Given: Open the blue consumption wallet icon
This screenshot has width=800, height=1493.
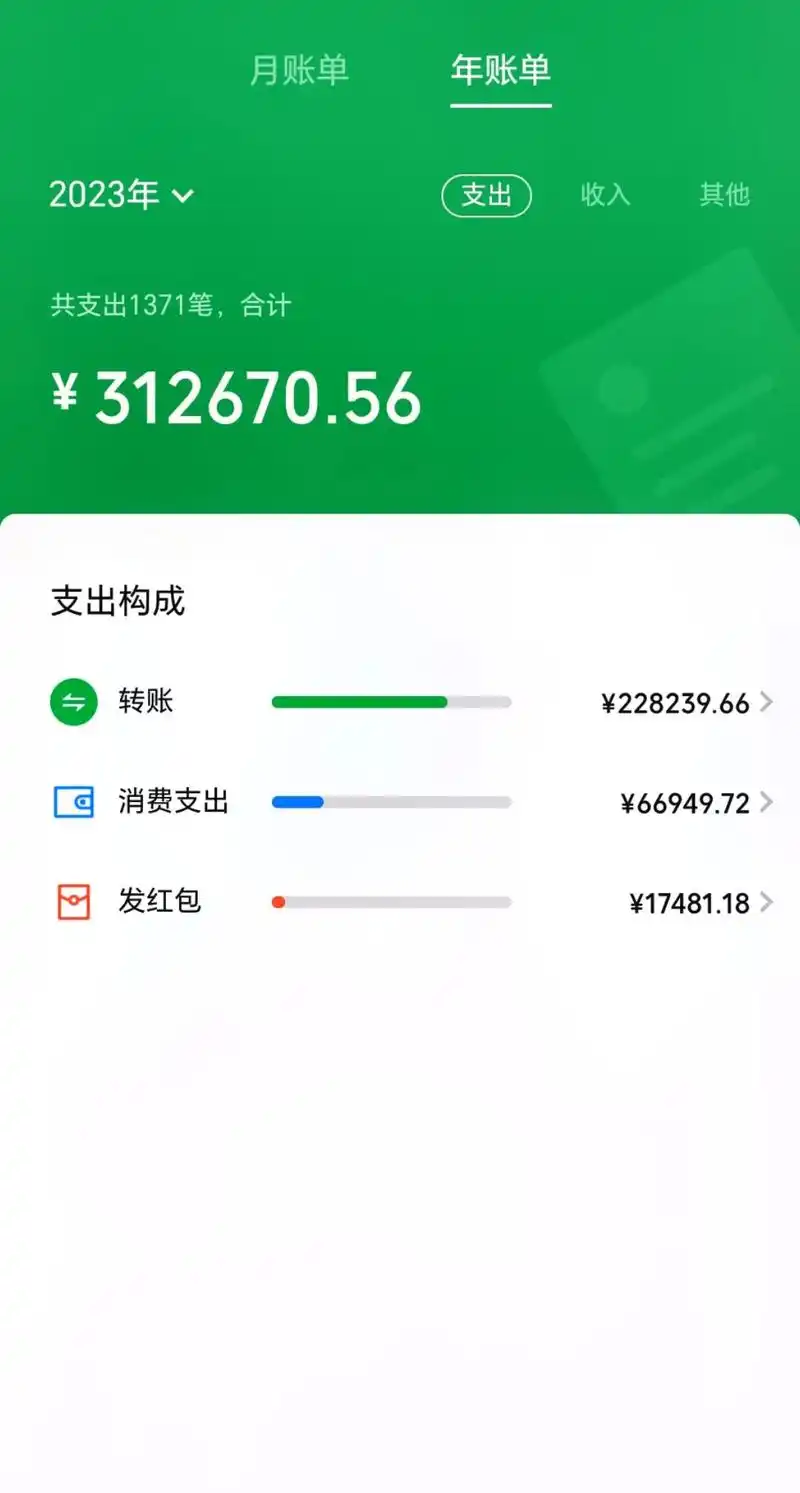Looking at the screenshot, I should (x=72, y=802).
